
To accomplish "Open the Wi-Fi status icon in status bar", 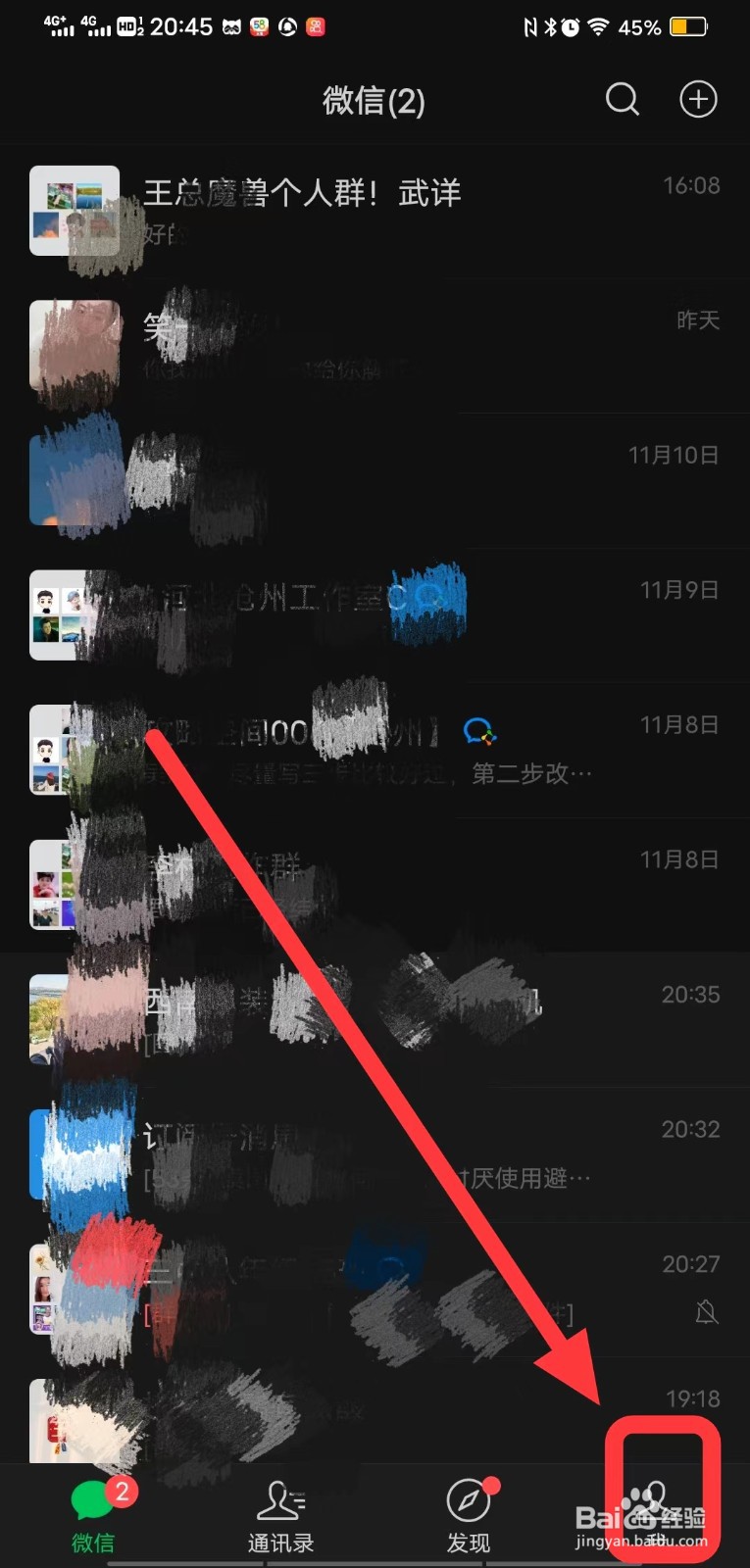I will (x=596, y=26).
